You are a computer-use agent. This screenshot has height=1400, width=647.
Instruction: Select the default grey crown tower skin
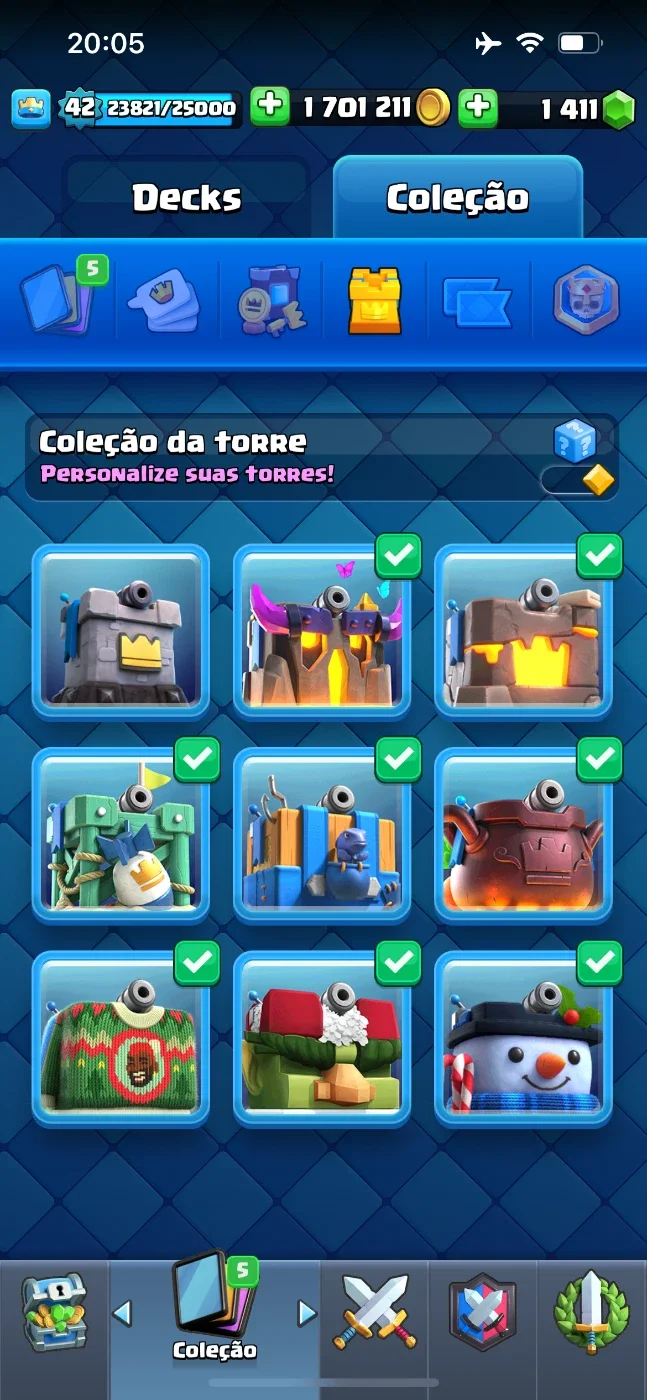pos(121,631)
